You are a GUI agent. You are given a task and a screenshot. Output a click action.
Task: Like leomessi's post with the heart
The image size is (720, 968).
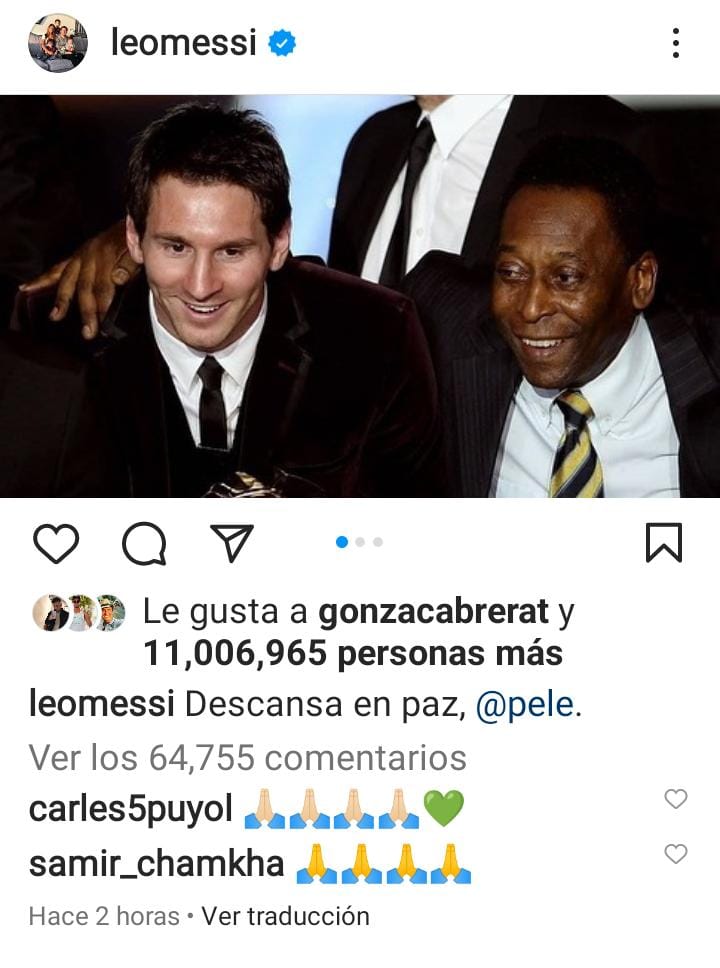(x=56, y=543)
